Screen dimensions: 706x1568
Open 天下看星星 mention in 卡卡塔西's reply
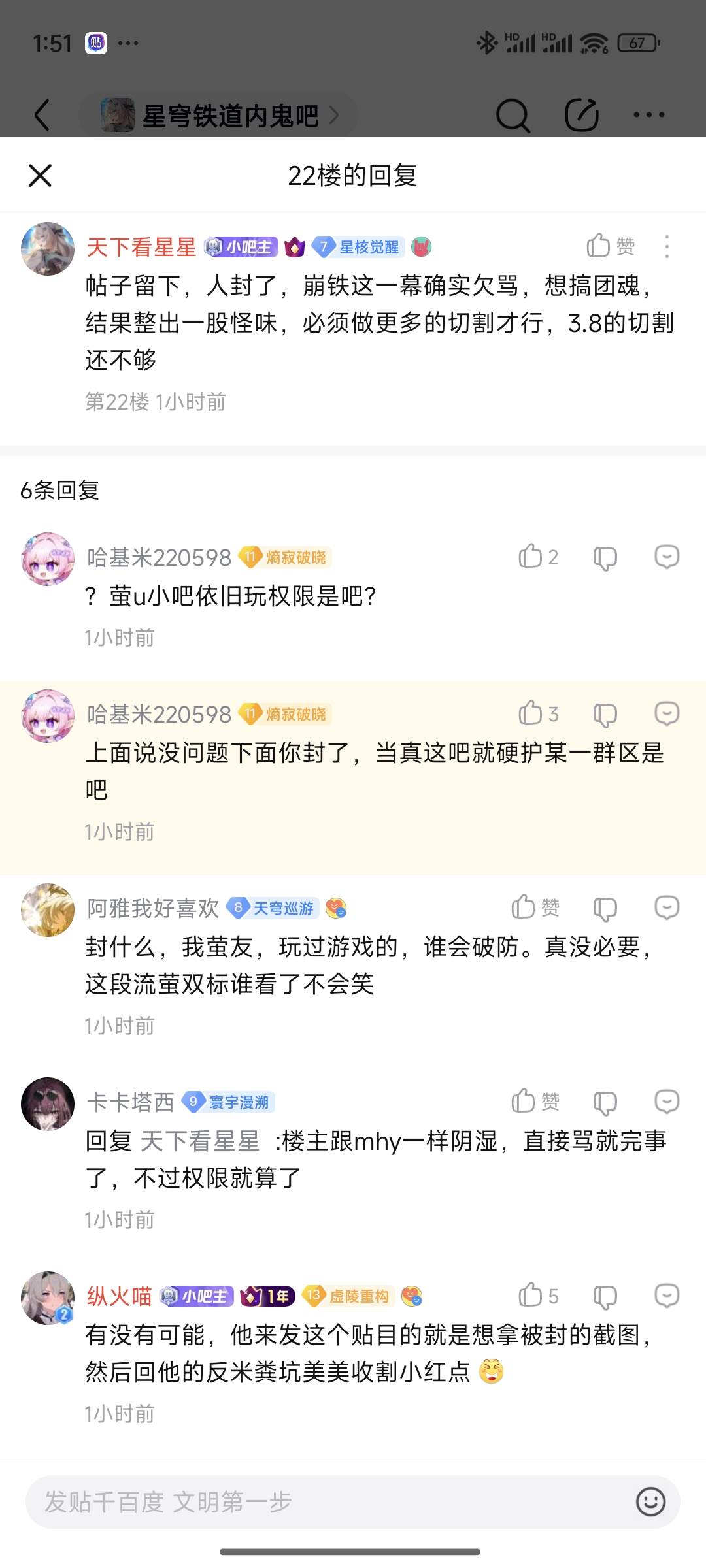pyautogui.click(x=200, y=1141)
